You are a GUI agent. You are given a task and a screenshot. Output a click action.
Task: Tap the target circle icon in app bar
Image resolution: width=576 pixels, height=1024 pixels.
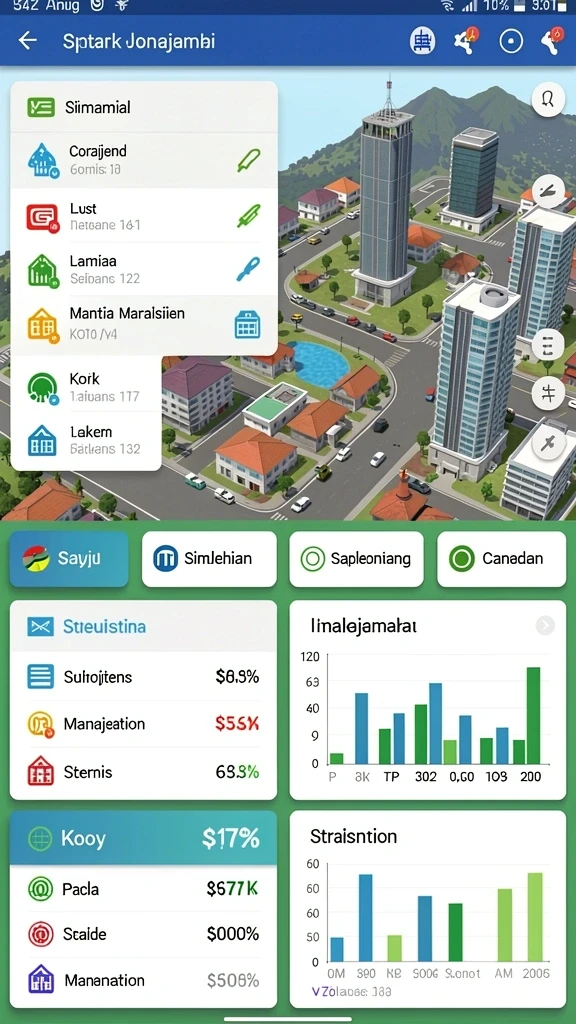point(511,42)
